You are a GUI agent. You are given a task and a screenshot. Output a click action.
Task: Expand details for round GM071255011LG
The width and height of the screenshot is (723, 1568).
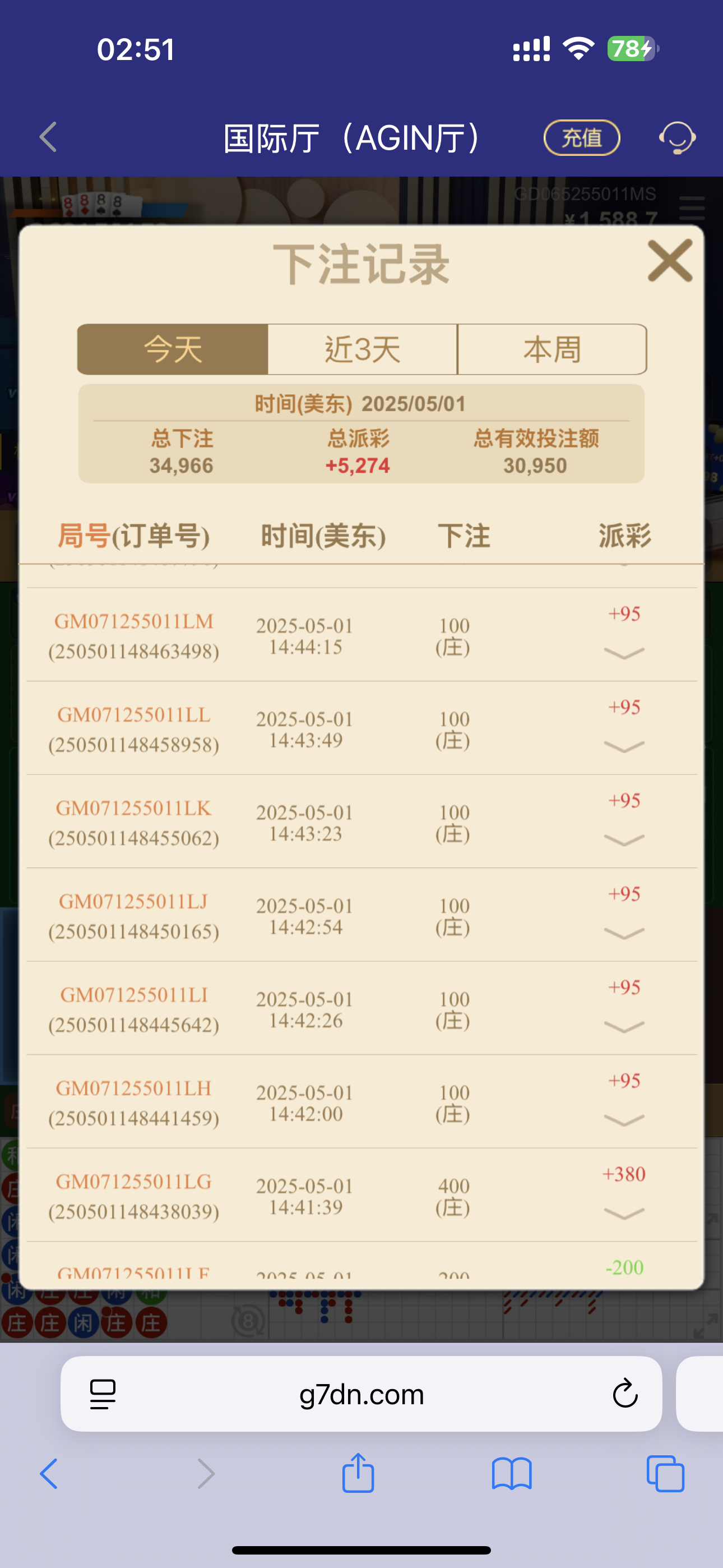coord(624,1213)
